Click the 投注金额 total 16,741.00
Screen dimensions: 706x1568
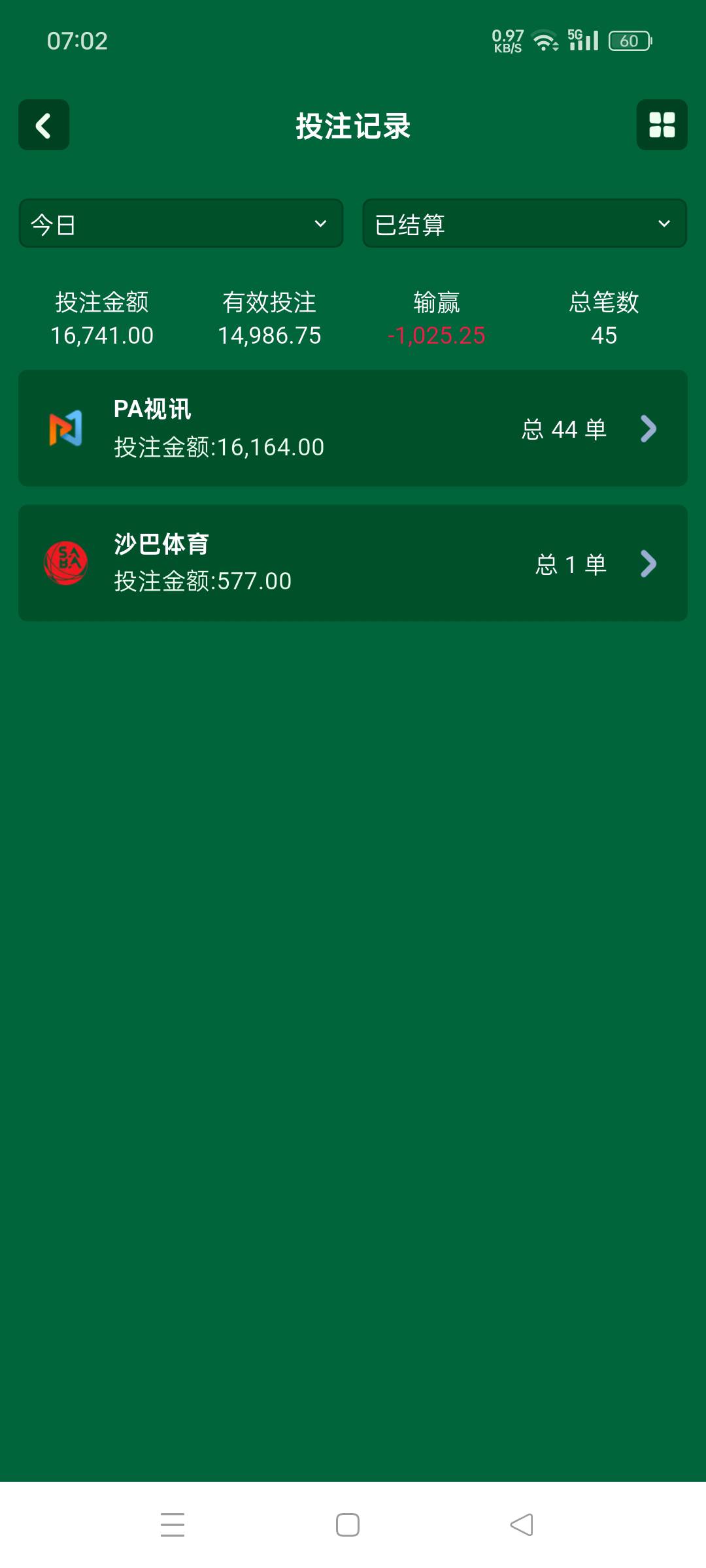click(x=103, y=335)
